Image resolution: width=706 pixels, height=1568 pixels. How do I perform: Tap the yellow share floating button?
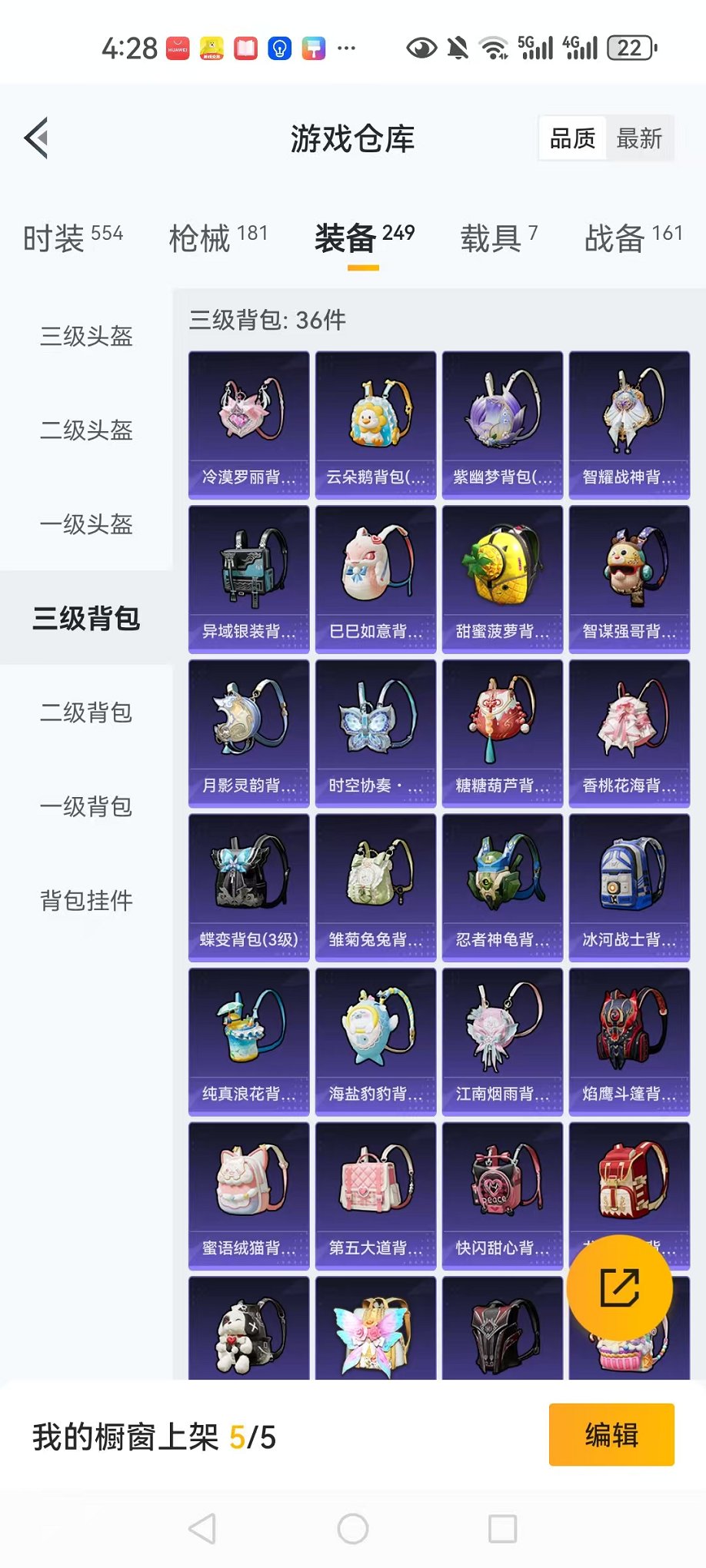(x=619, y=1288)
